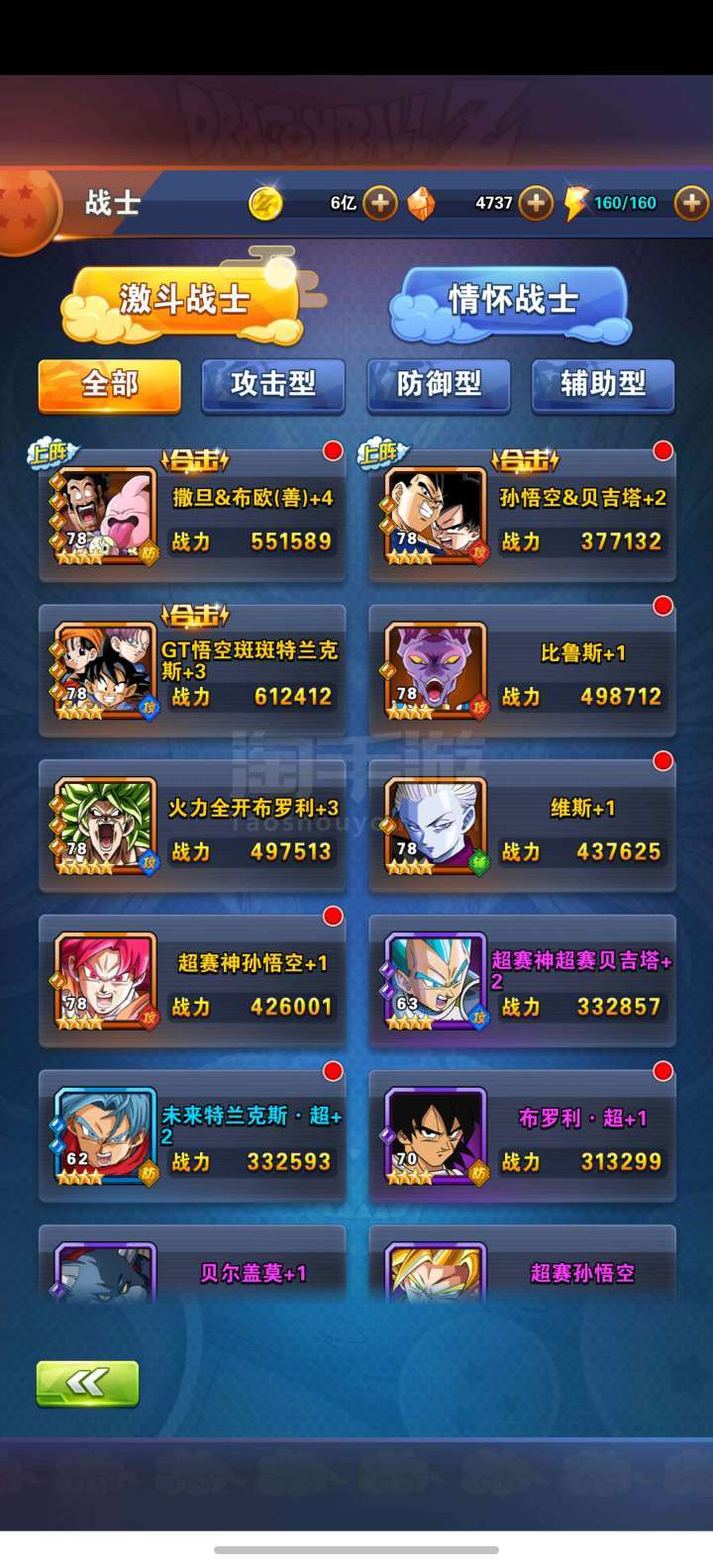Filter by 攻击型 warriors
This screenshot has width=713, height=1568.
[273, 385]
